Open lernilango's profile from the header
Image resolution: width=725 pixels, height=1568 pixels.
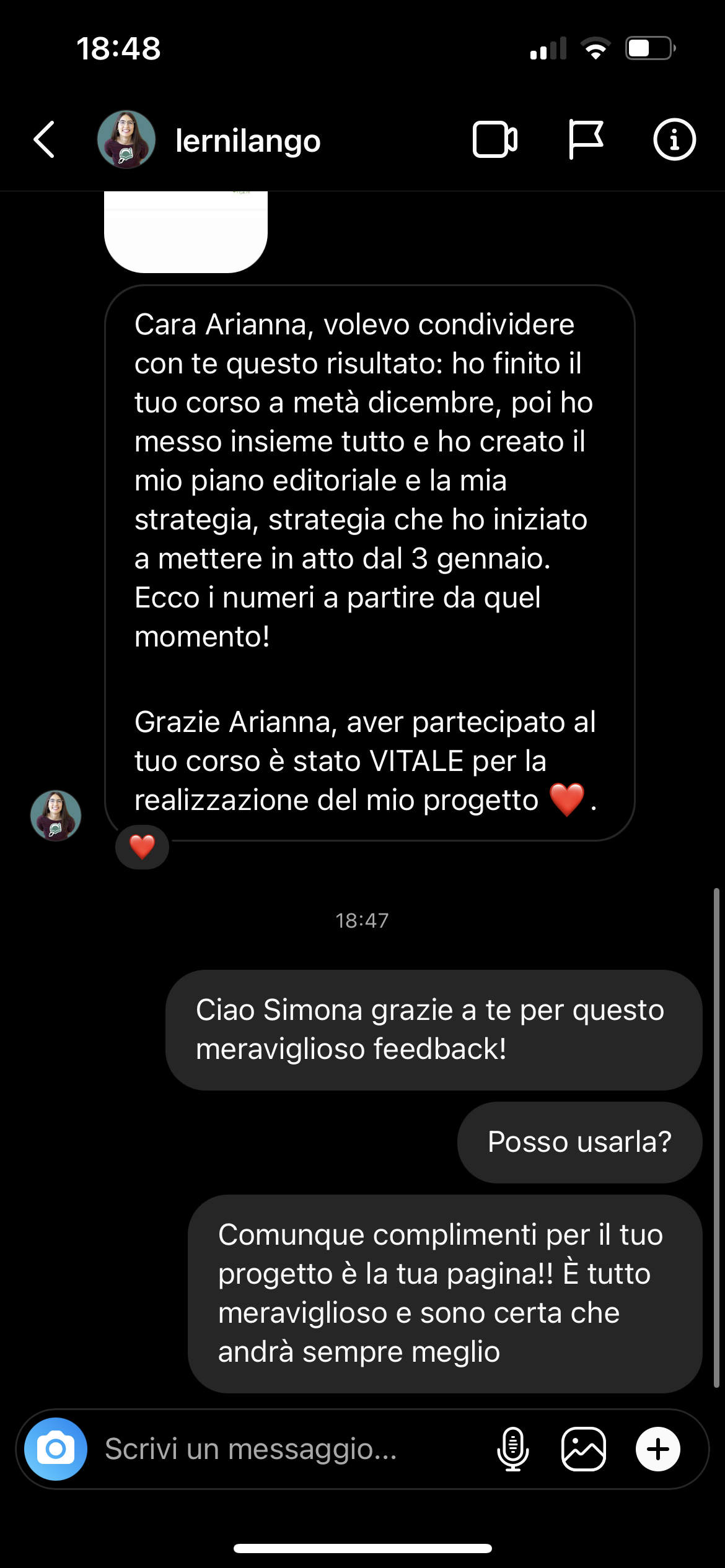click(x=209, y=140)
